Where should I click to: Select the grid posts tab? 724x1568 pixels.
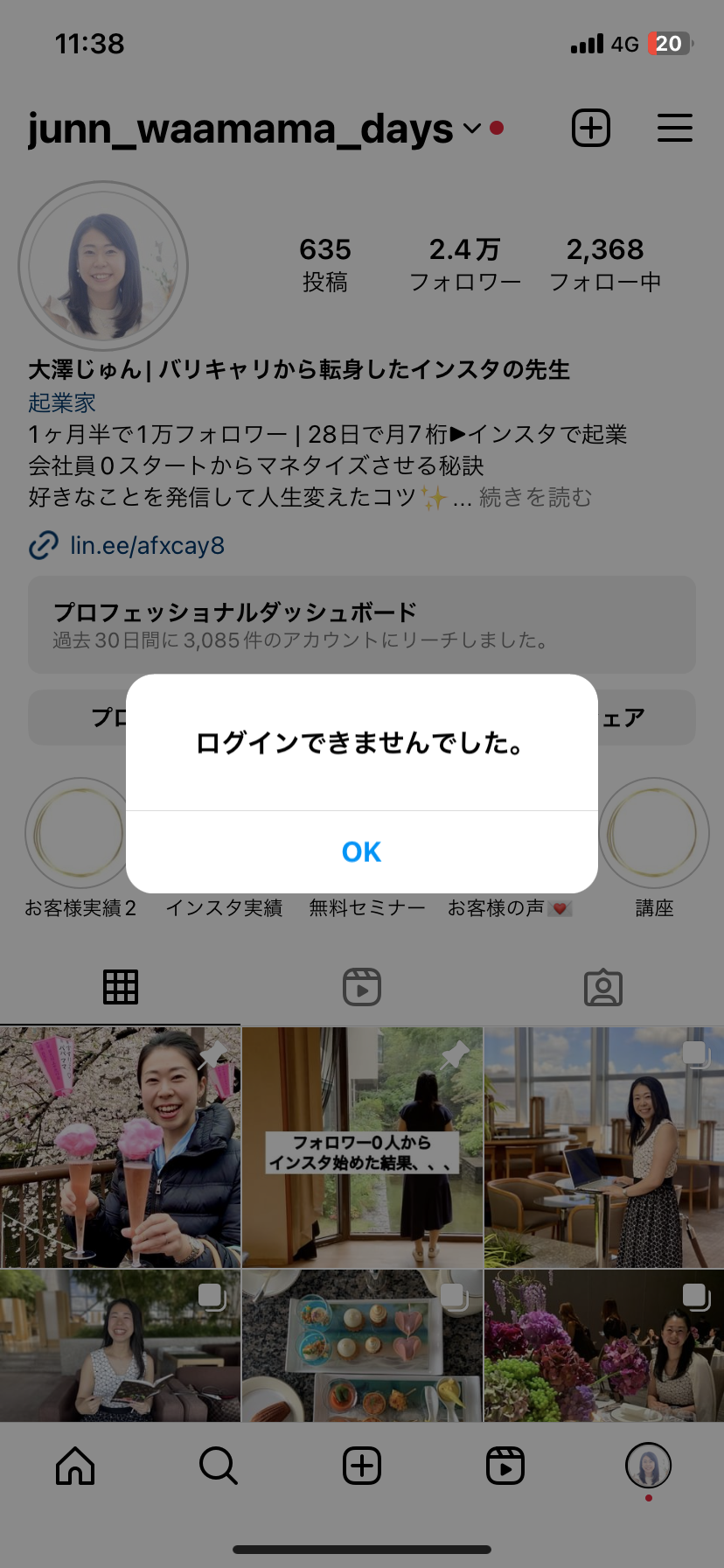coord(121,987)
